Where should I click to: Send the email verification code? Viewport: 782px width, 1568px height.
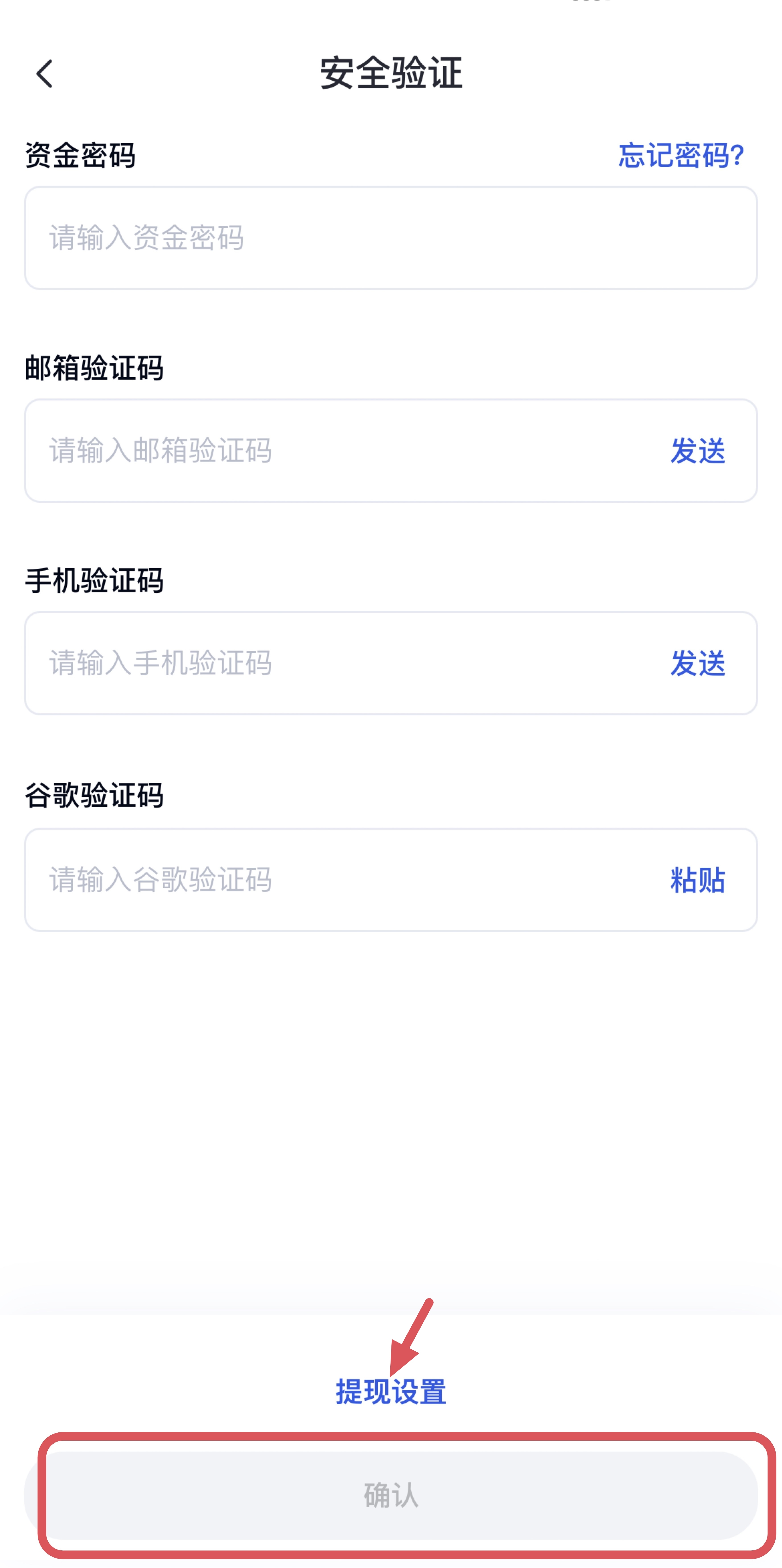698,450
